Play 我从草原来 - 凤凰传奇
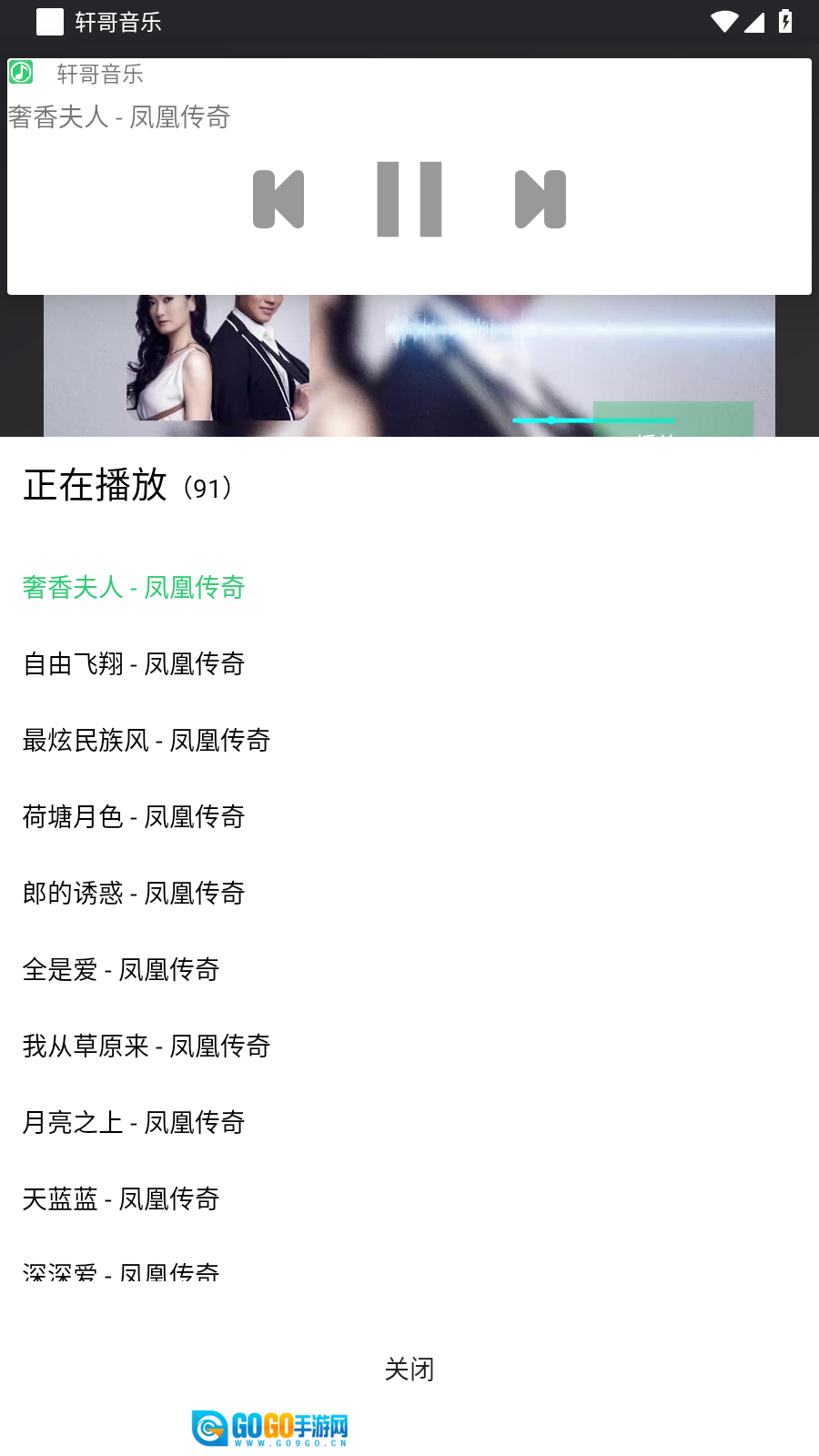819x1456 pixels. 147,1046
